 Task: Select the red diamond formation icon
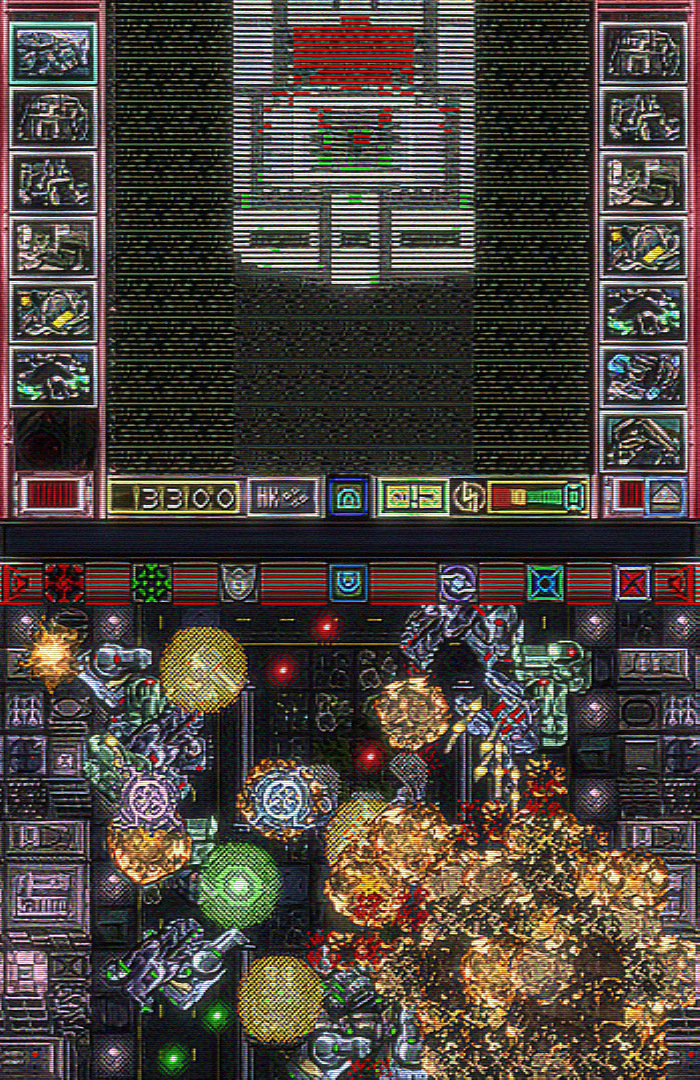point(64,582)
